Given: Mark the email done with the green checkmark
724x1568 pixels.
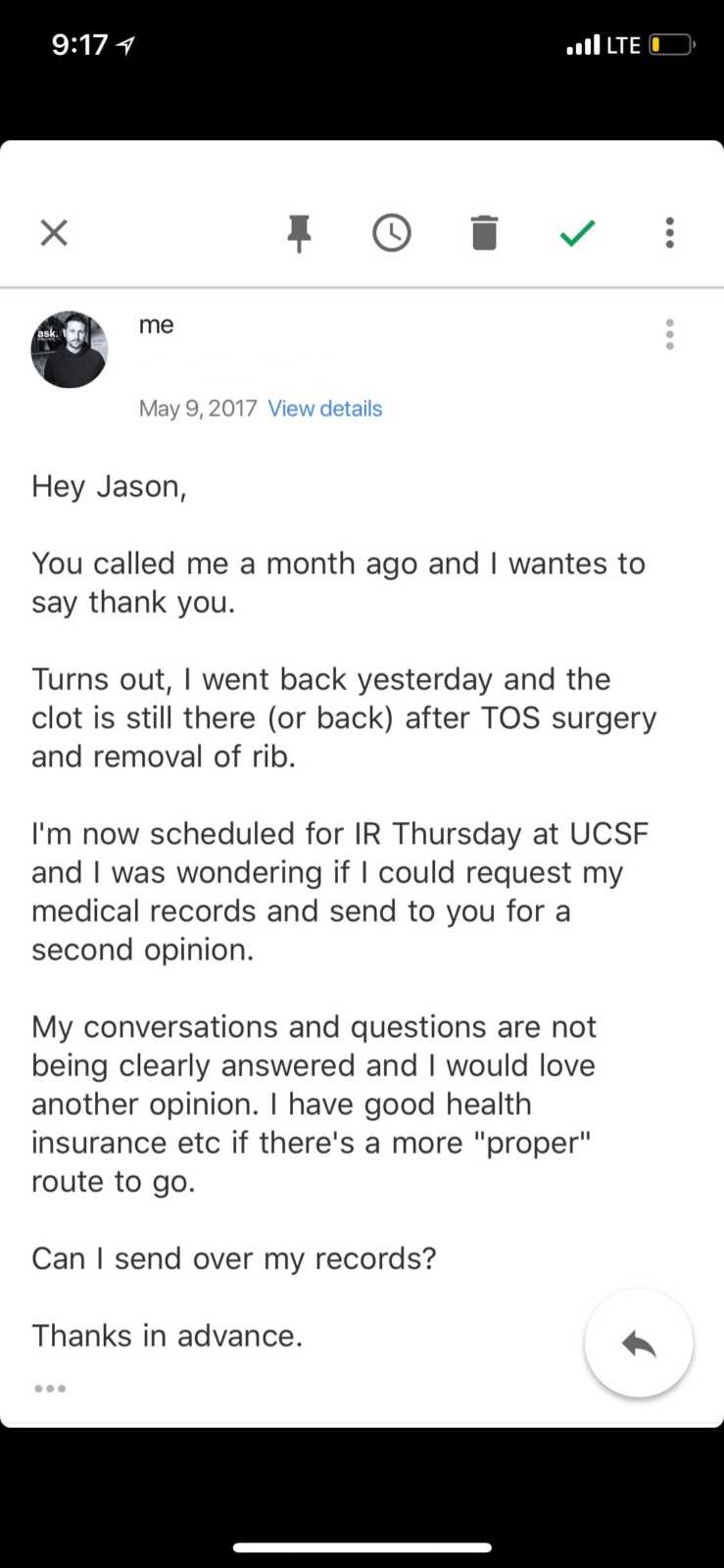Looking at the screenshot, I should [577, 233].
